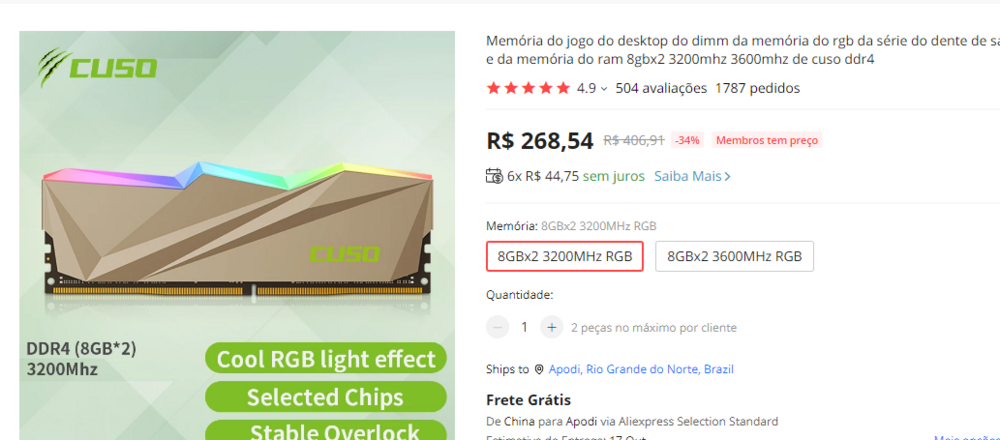Open the Saiba Mais installment link
This screenshot has height=440, width=1000.
(x=692, y=176)
